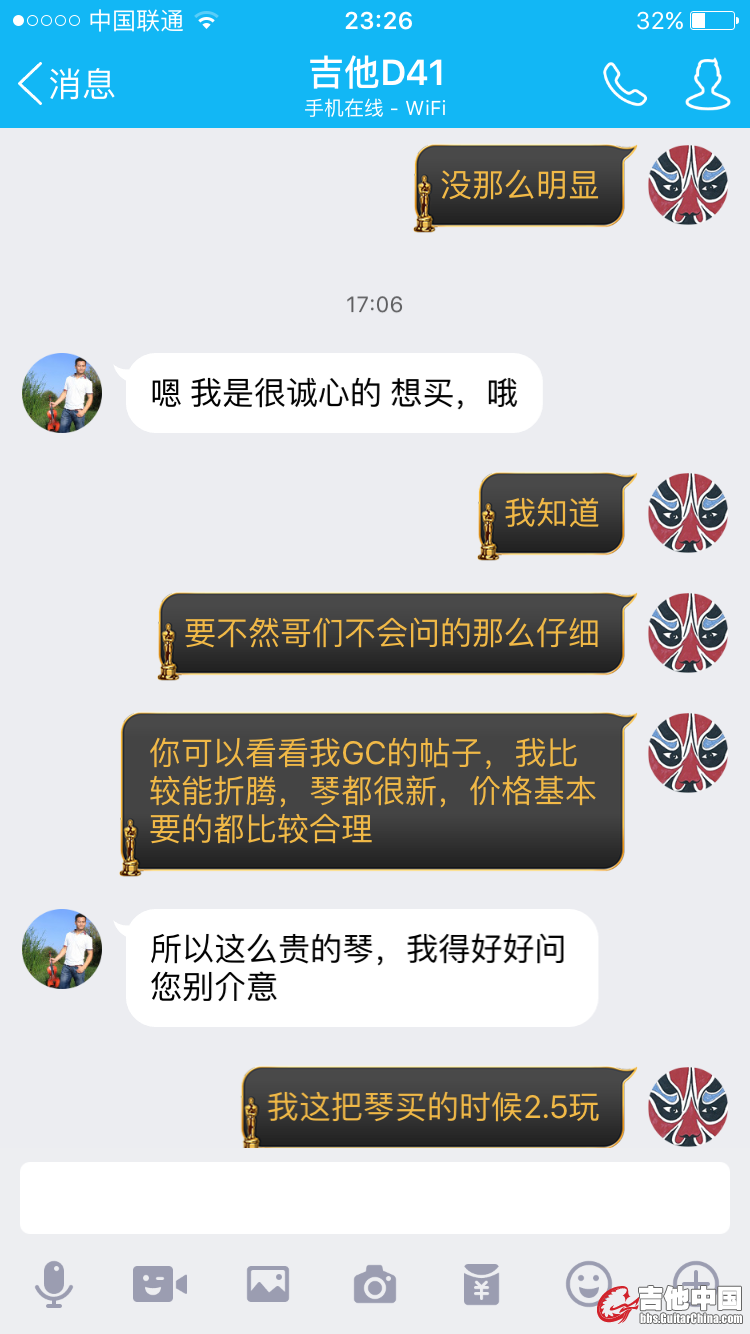The image size is (750, 1334).
Task: Open the emoji smiley panel
Action: coord(588,1282)
